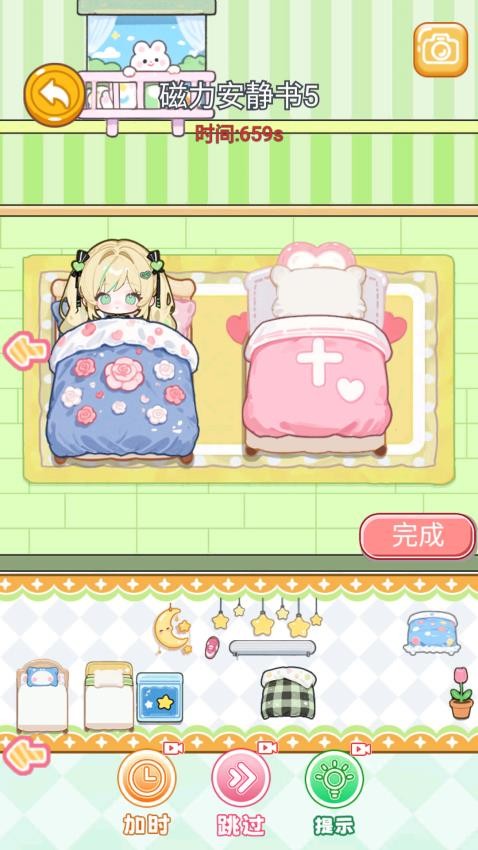The image size is (478, 850).
Task: Go back with the orange arrow button
Action: 54,95
